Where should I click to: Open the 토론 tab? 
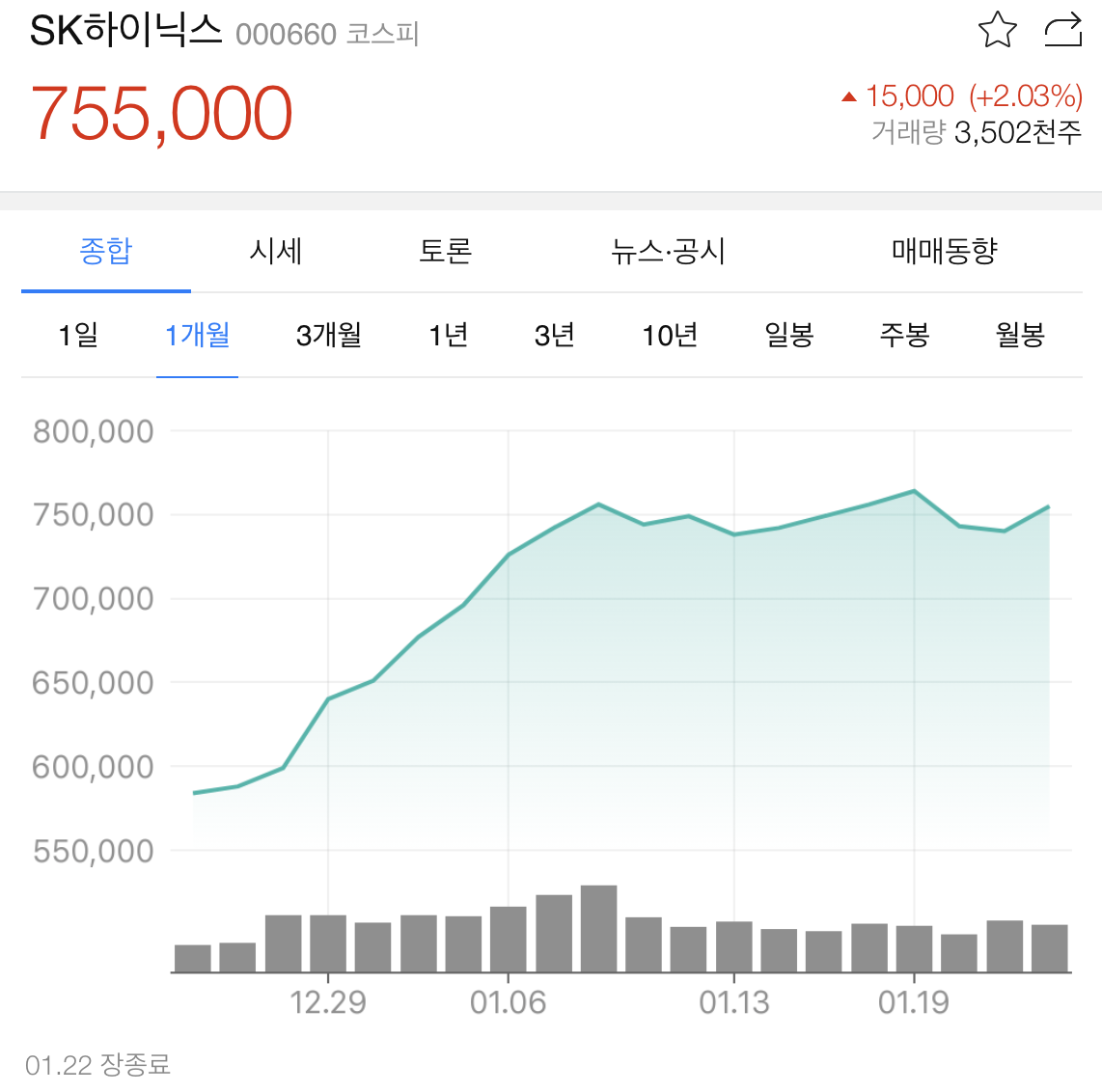[x=445, y=252]
